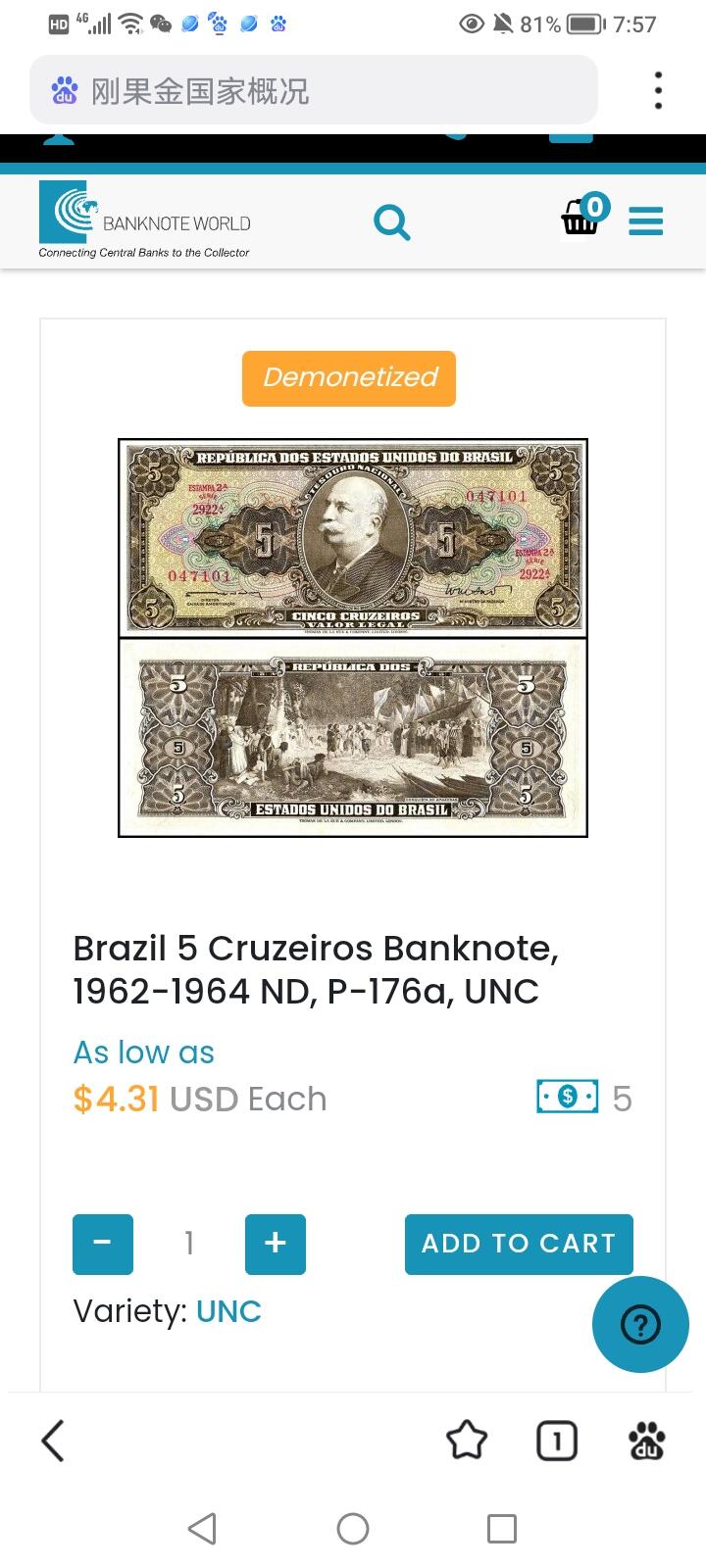The image size is (706, 1568).
Task: Add the banknote to cart
Action: (x=519, y=1244)
